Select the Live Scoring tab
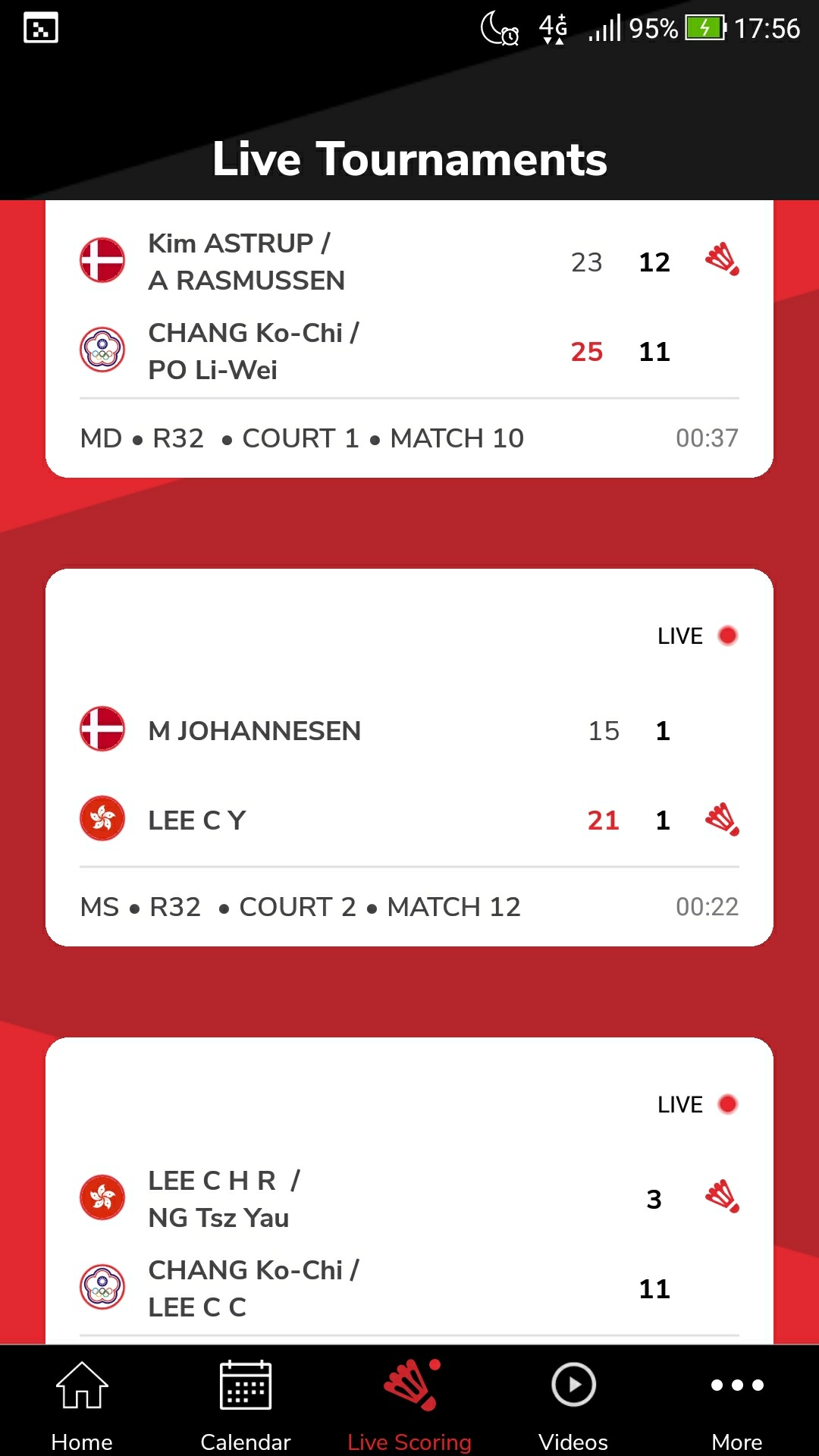 pos(409,1401)
